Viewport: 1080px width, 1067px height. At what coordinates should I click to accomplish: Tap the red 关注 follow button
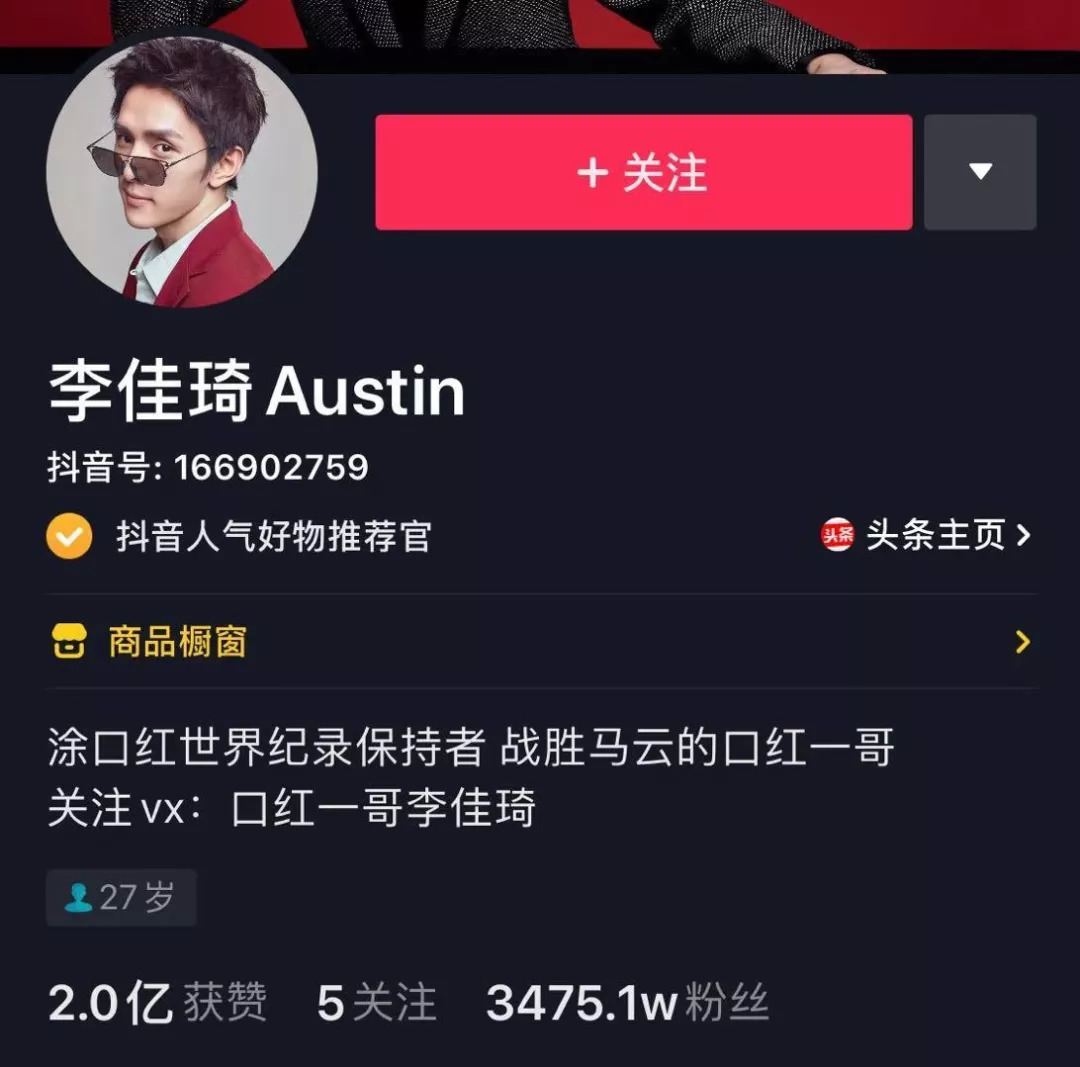643,172
